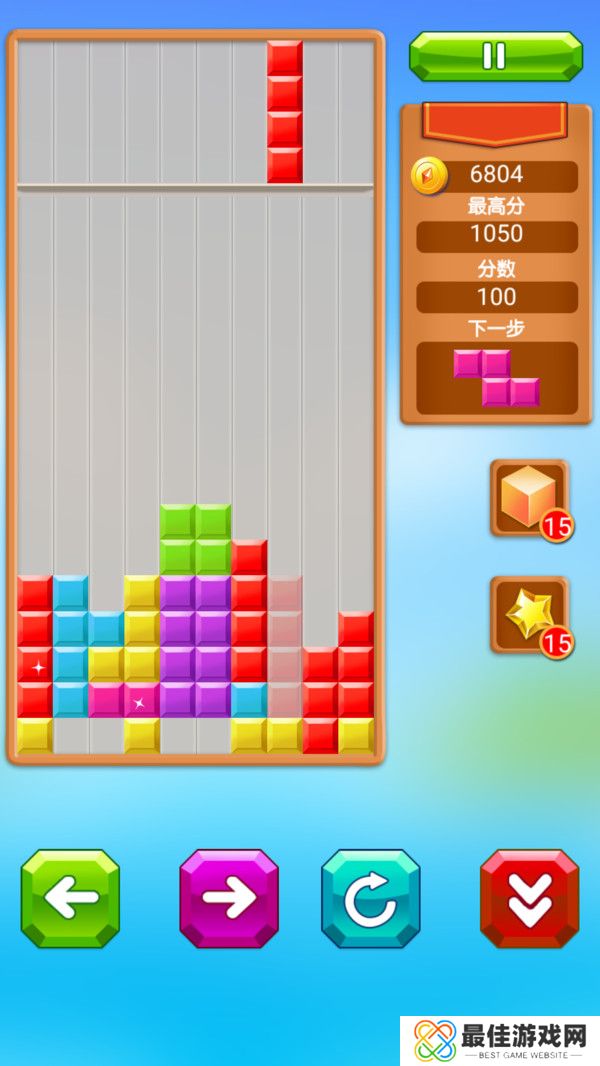Use the orange cube power-up
Image resolution: width=600 pixels, height=1066 pixels.
[x=529, y=497]
